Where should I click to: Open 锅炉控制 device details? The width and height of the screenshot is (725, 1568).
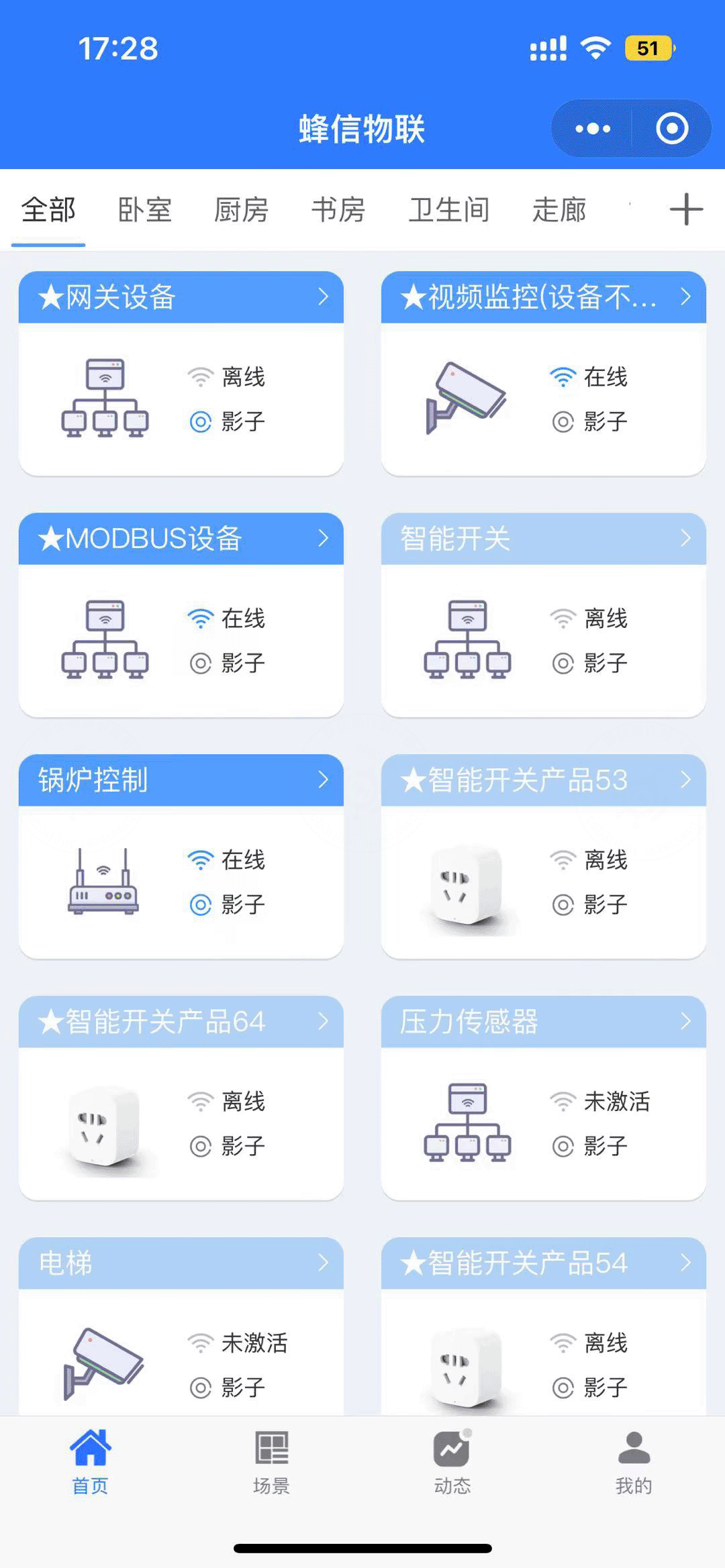pos(181,856)
